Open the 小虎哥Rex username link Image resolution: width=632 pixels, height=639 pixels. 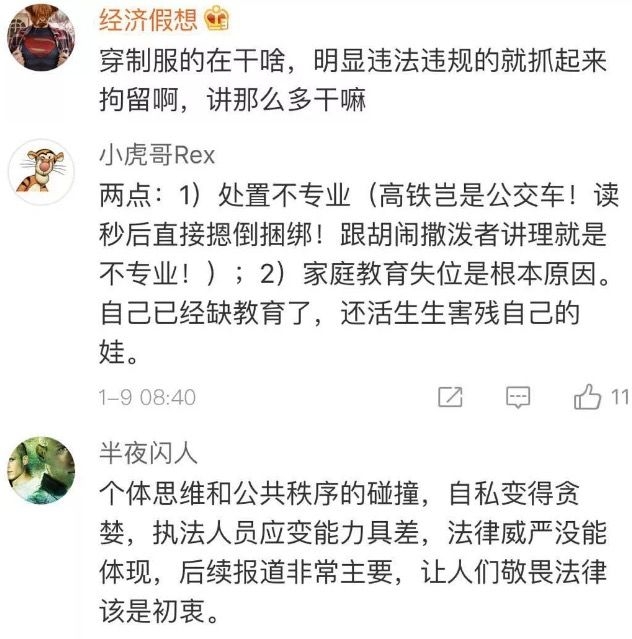click(x=156, y=156)
